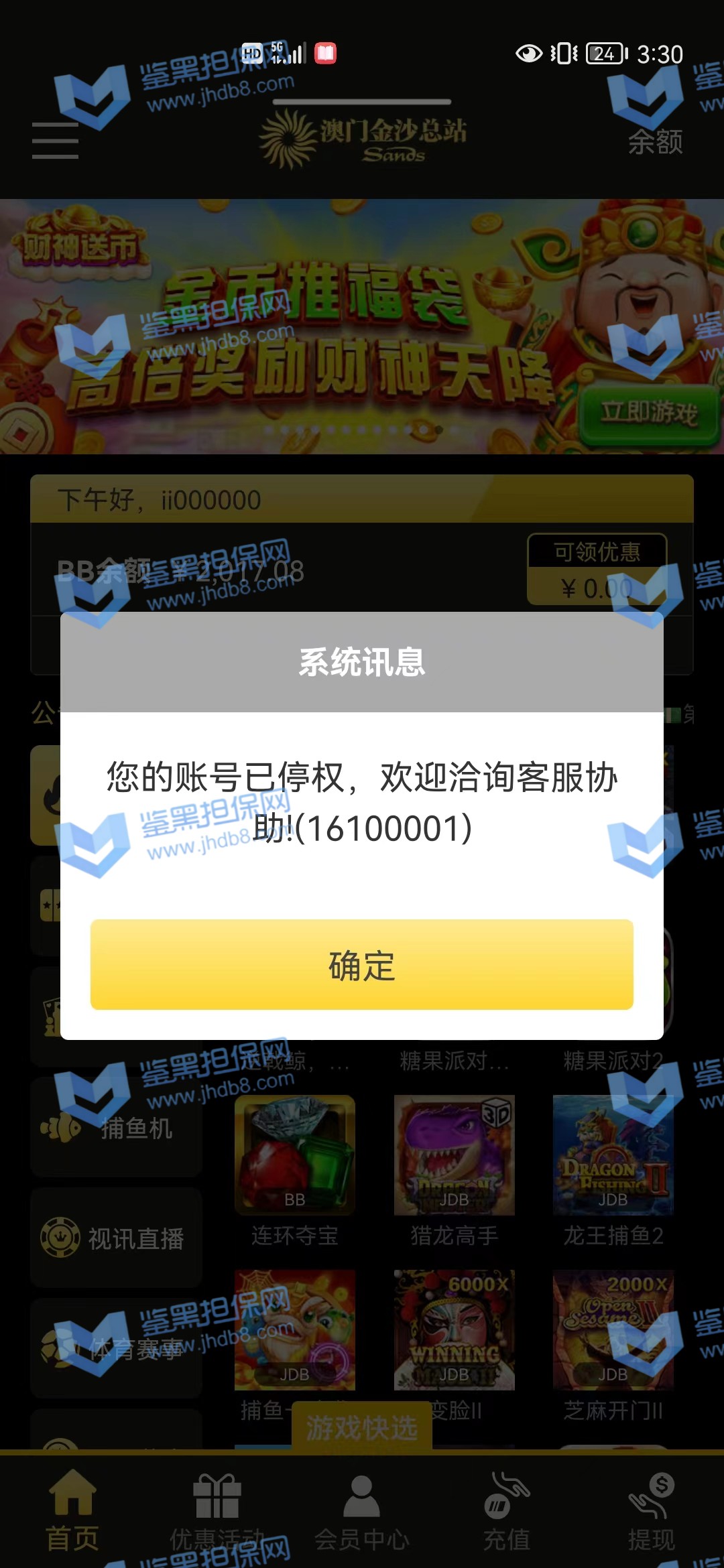Screen dimensions: 724x1568
Task: Open the 充值 deposit tab
Action: (x=507, y=1511)
